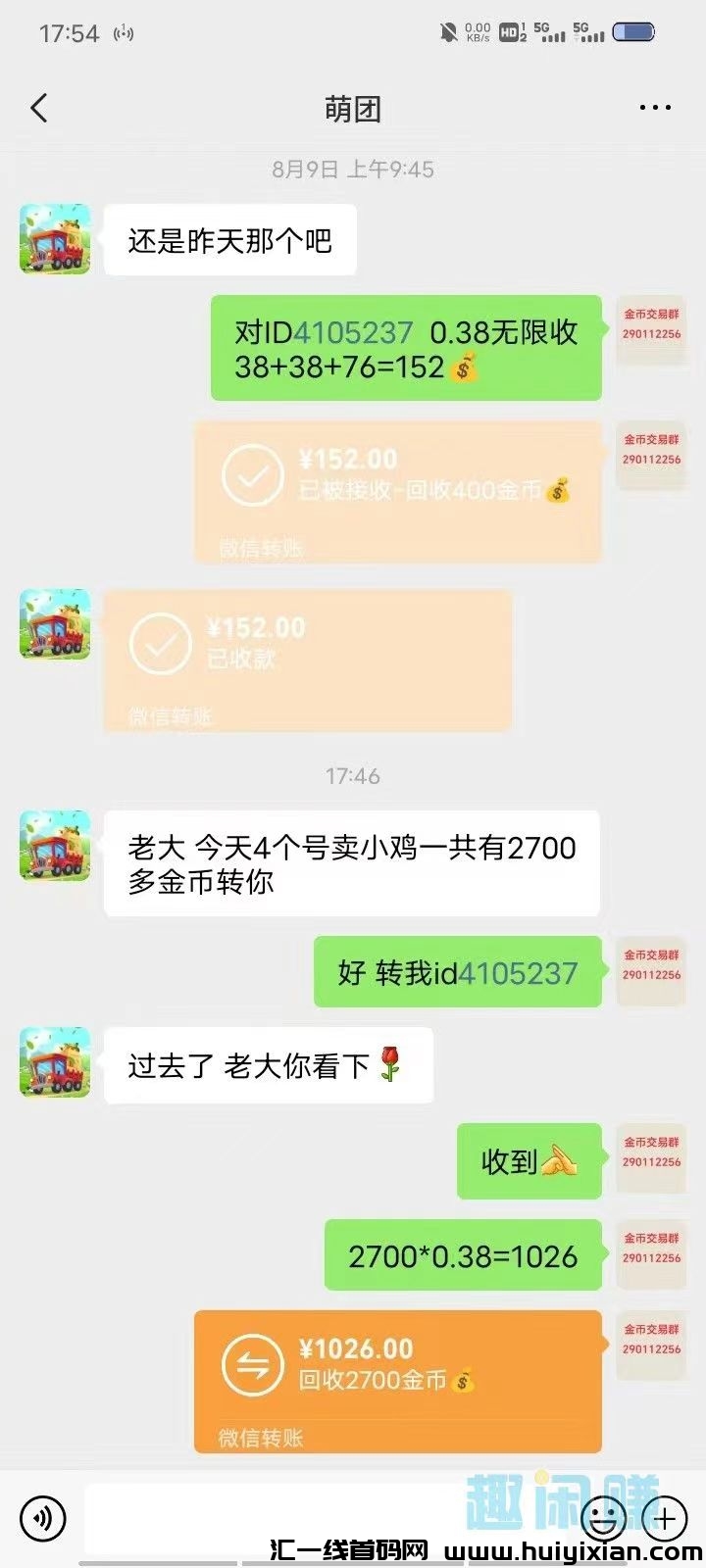Open the ¥152.00 transfer 回收400金币 card
The width and height of the screenshot is (706, 1568).
tap(397, 492)
